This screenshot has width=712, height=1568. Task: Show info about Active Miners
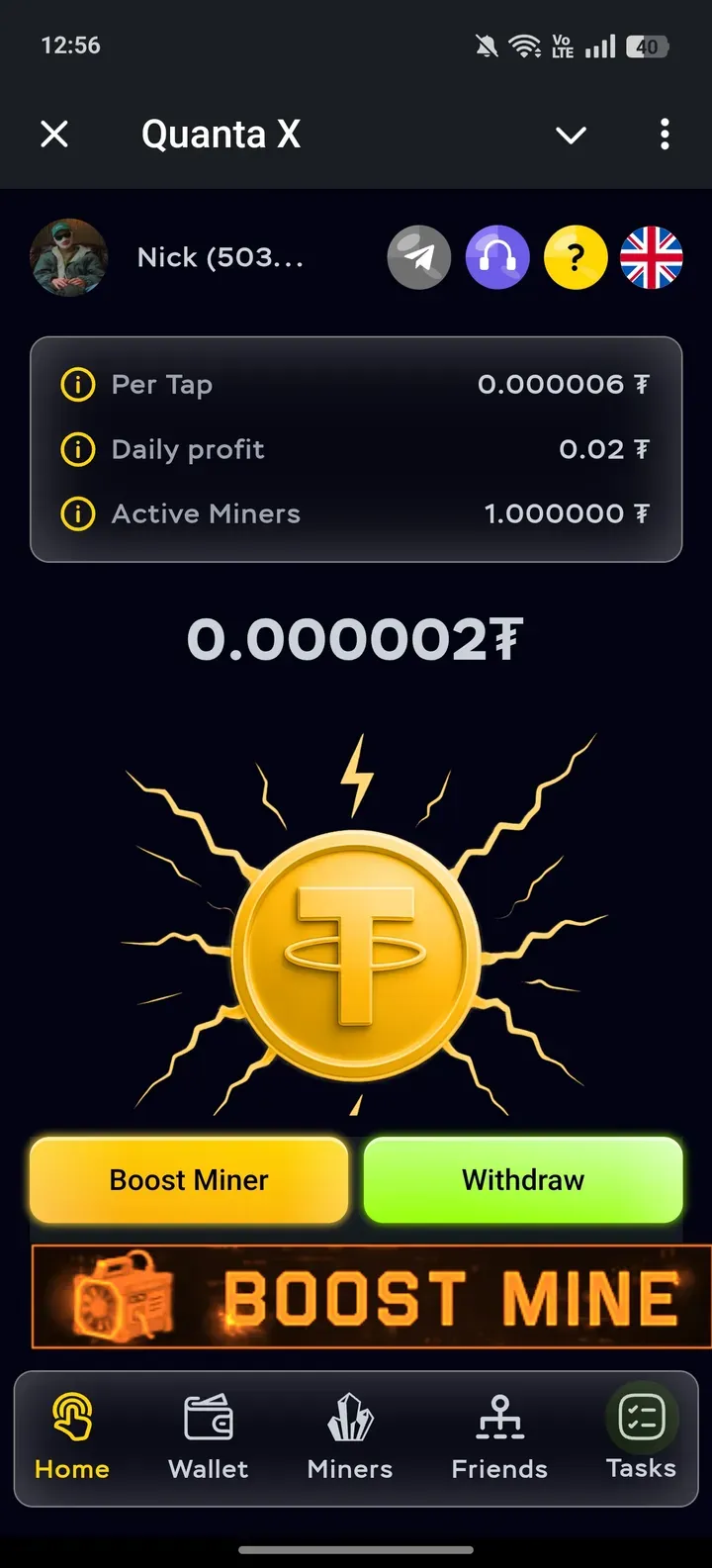click(78, 513)
